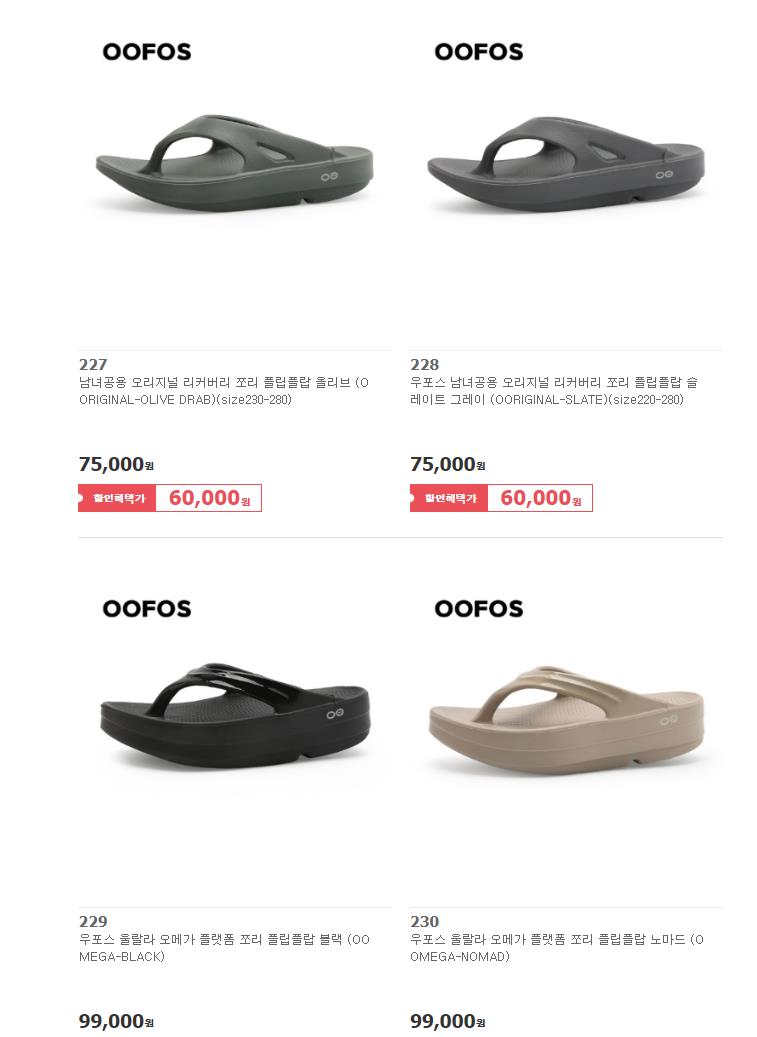
Task: Select product 230 Oomega Nomad platform flip-flop
Action: pyautogui.click(x=557, y=948)
